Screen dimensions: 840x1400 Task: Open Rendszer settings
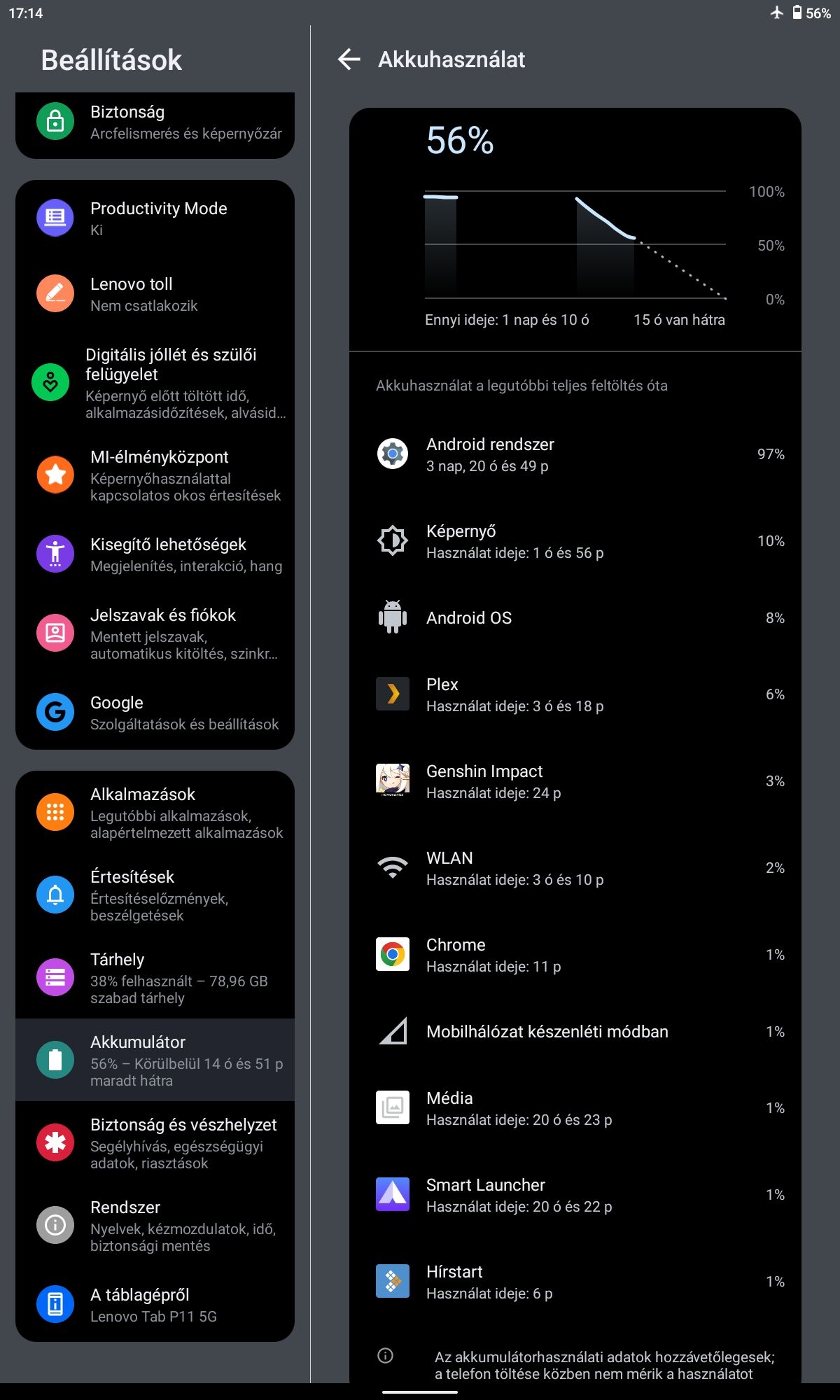155,1226
